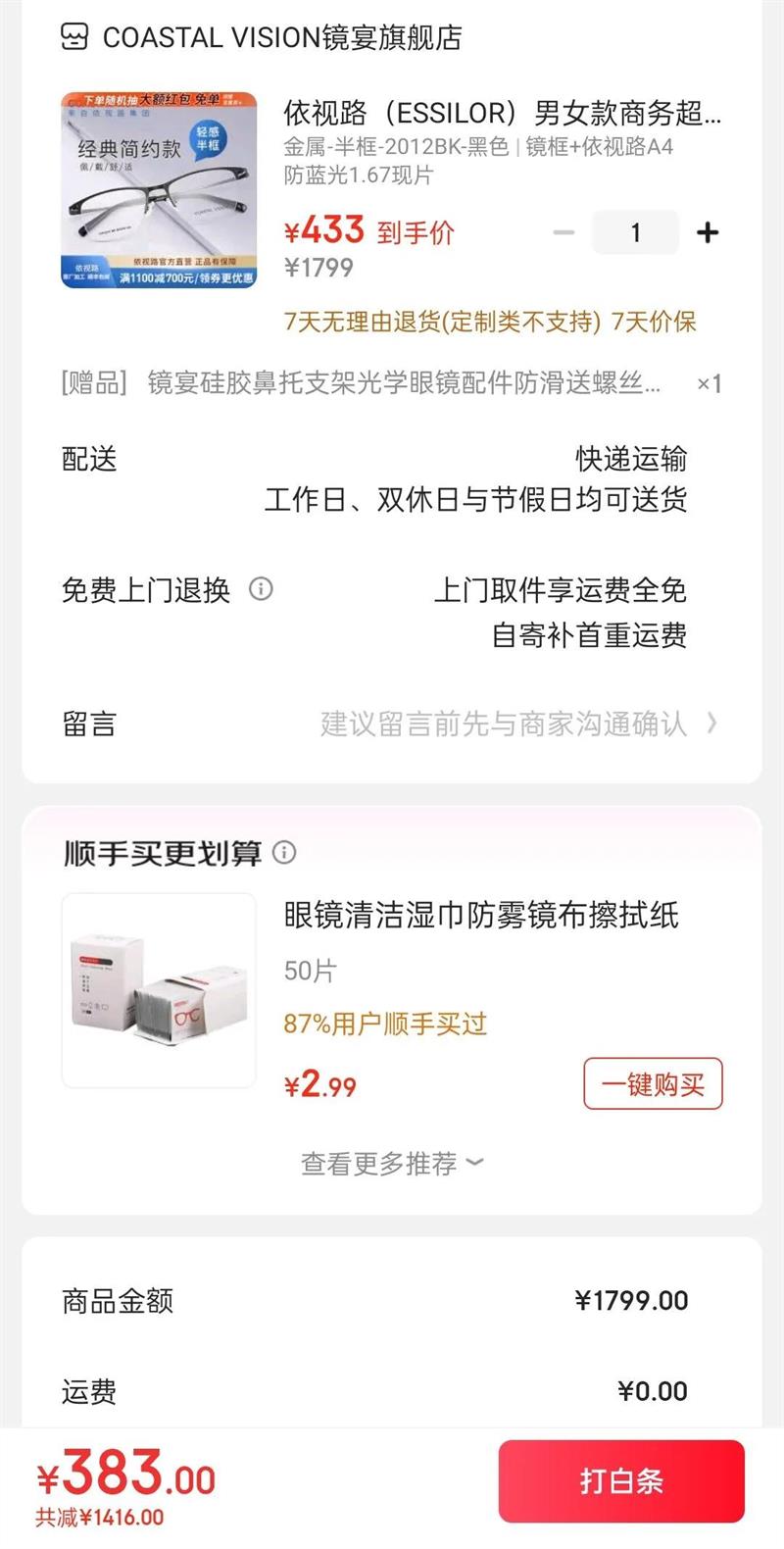This screenshot has width=784, height=1549.
Task: Edit the quantity field showing 1
Action: (x=635, y=232)
